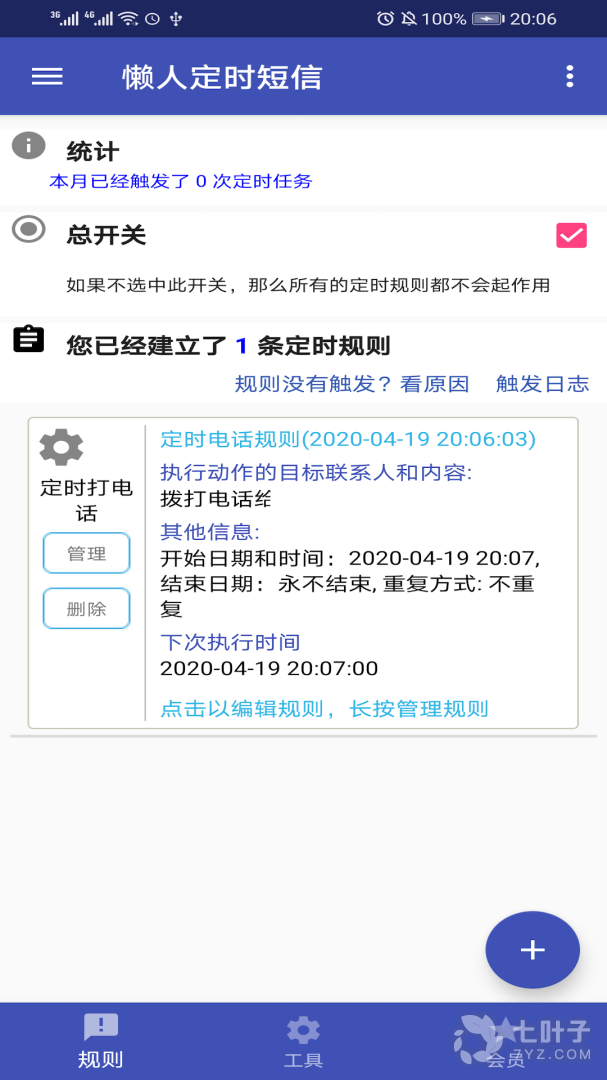
Task: Open the hamburger drawer menu
Action: coord(47,77)
